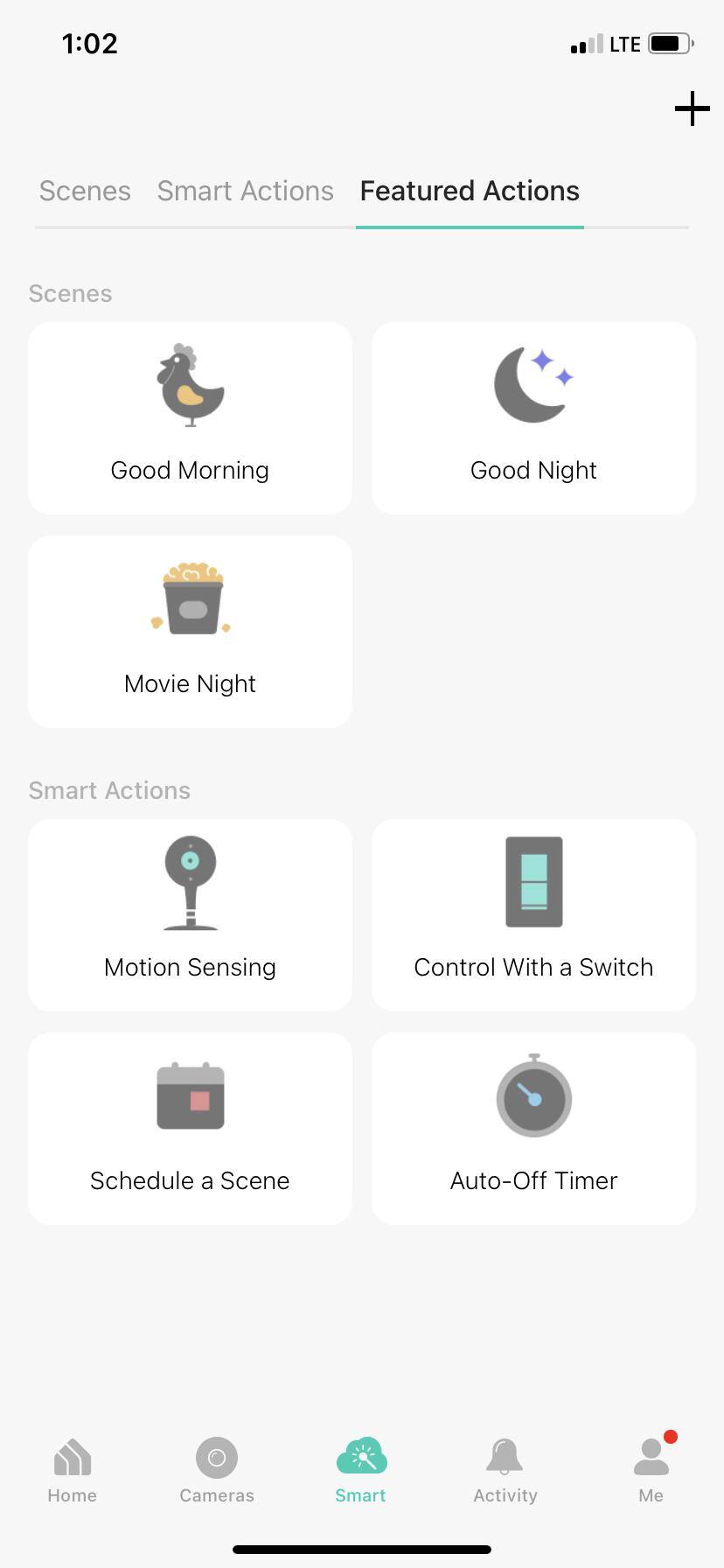Tap the Smart tab in bottom bar

(361, 1470)
